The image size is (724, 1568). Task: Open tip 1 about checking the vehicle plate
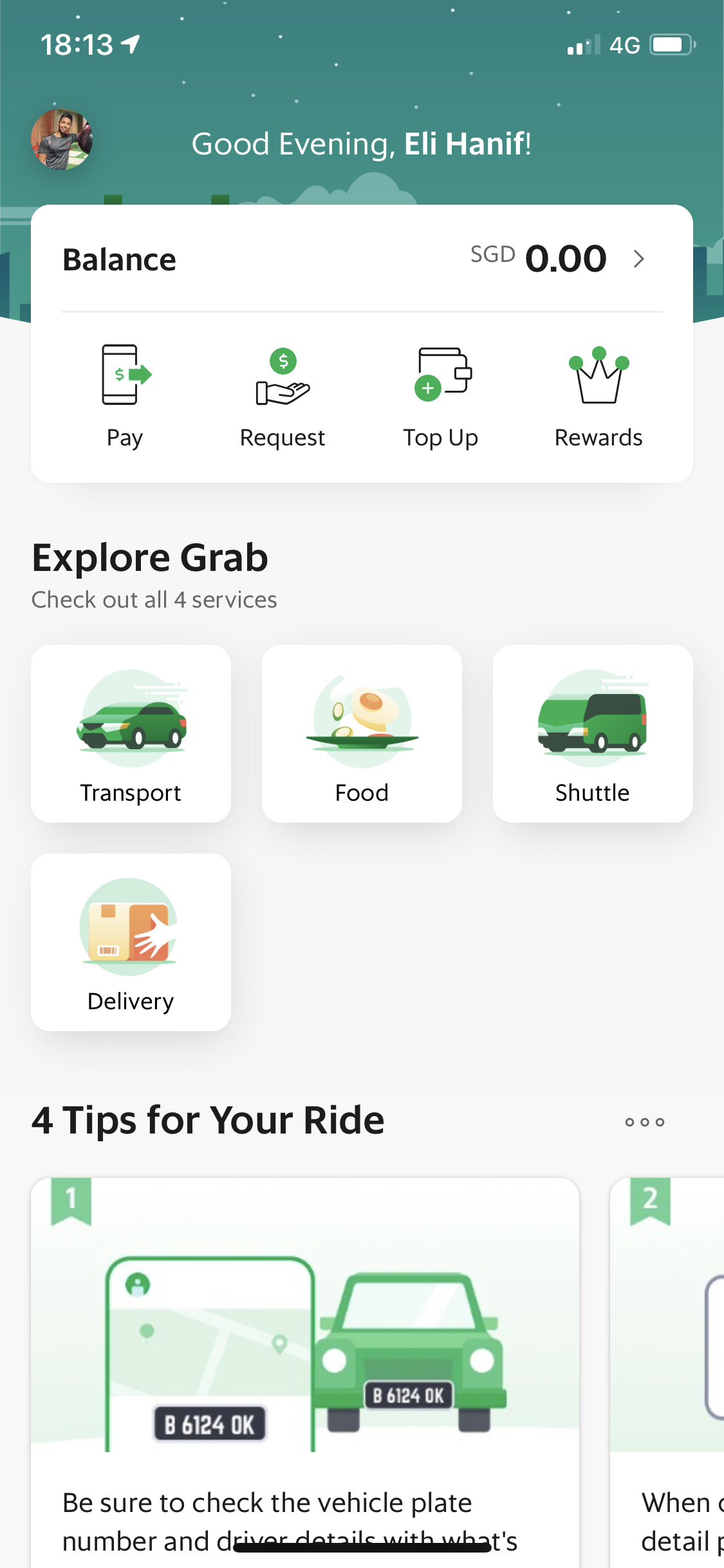305,1371
